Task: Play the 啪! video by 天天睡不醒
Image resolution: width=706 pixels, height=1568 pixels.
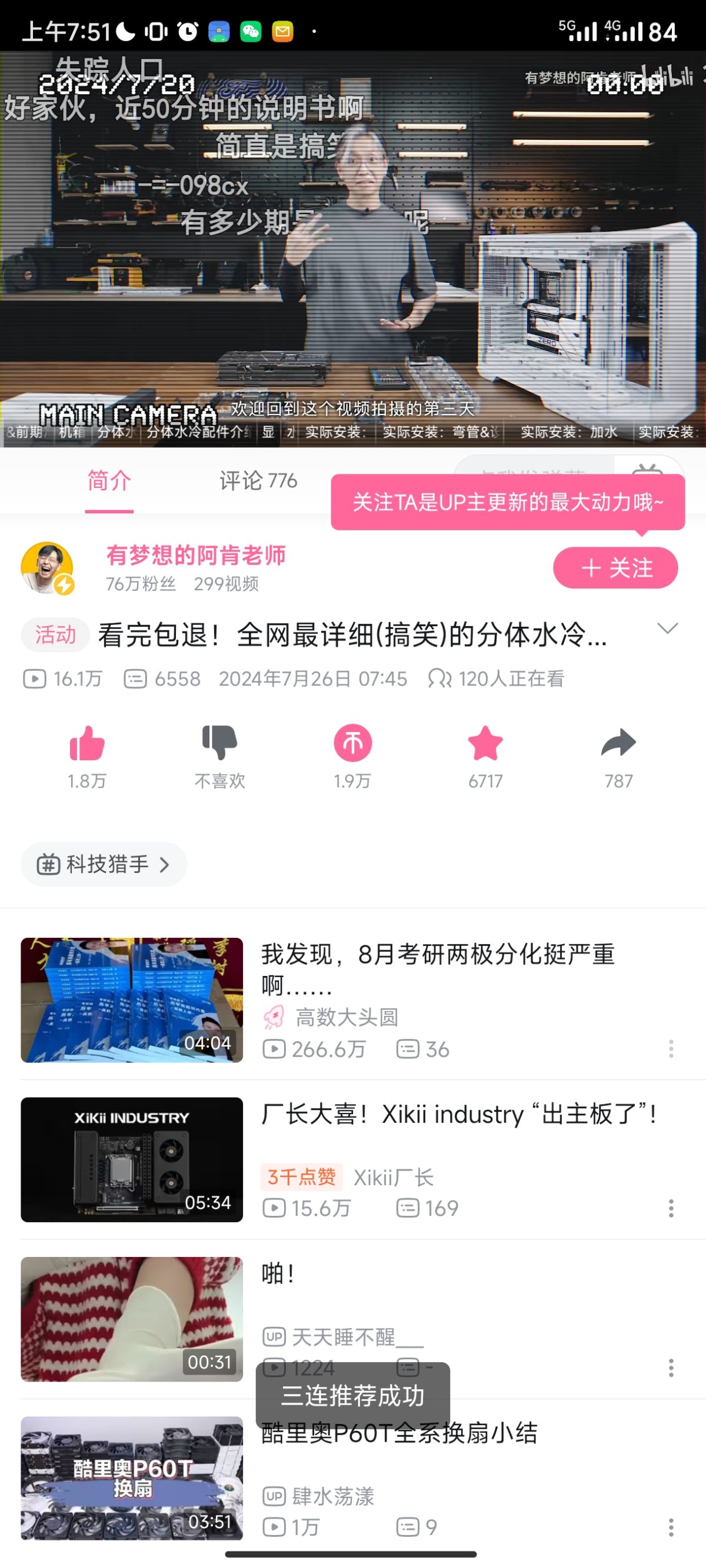Action: [x=132, y=1319]
